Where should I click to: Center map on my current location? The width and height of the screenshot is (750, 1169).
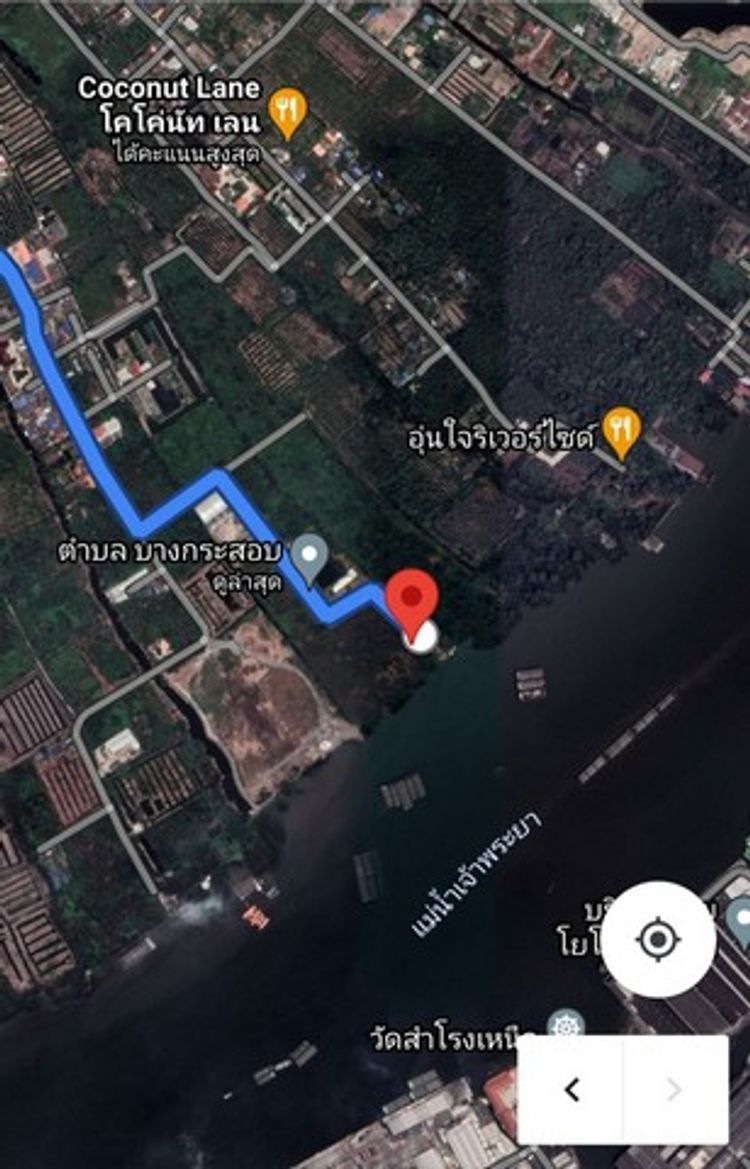658,940
